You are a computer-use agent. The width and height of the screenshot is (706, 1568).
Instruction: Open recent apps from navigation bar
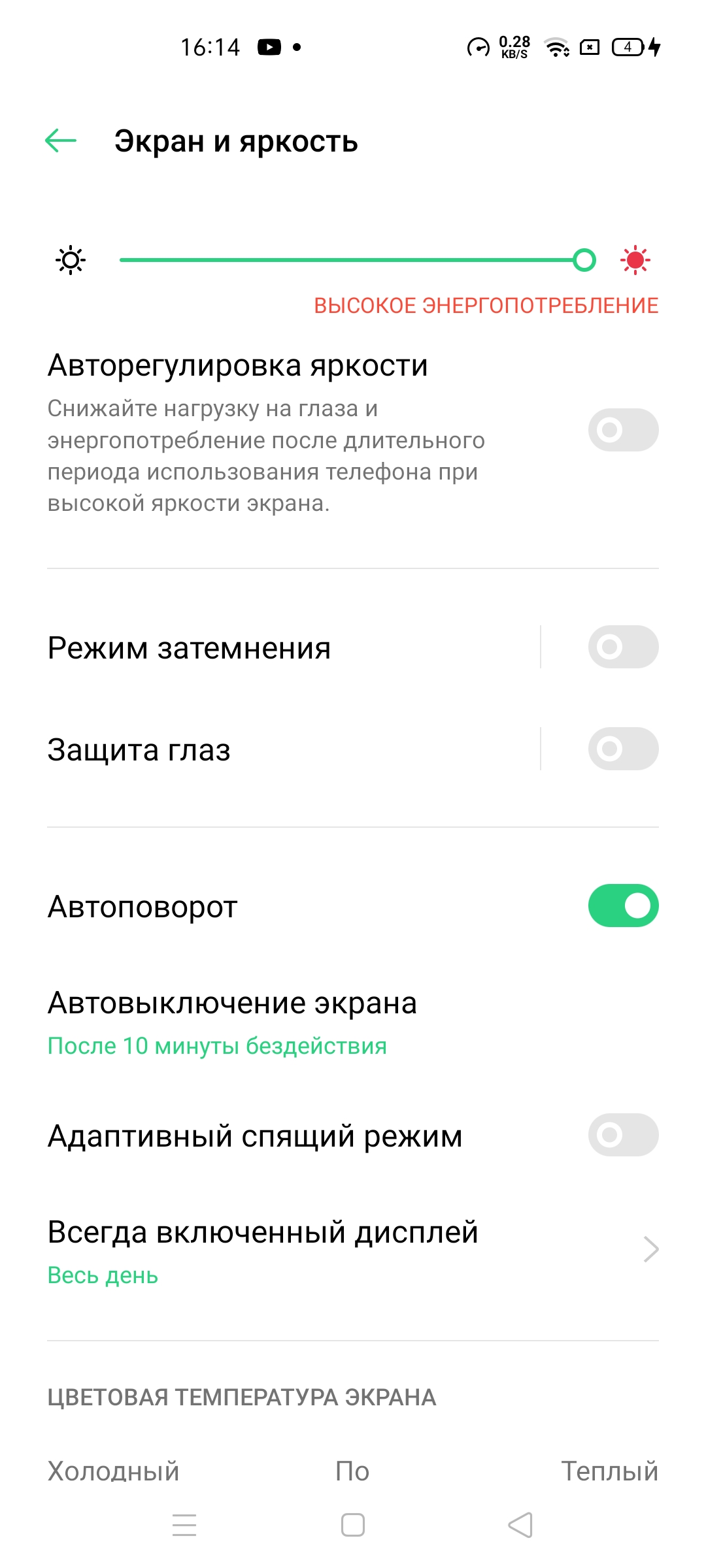tap(184, 1525)
